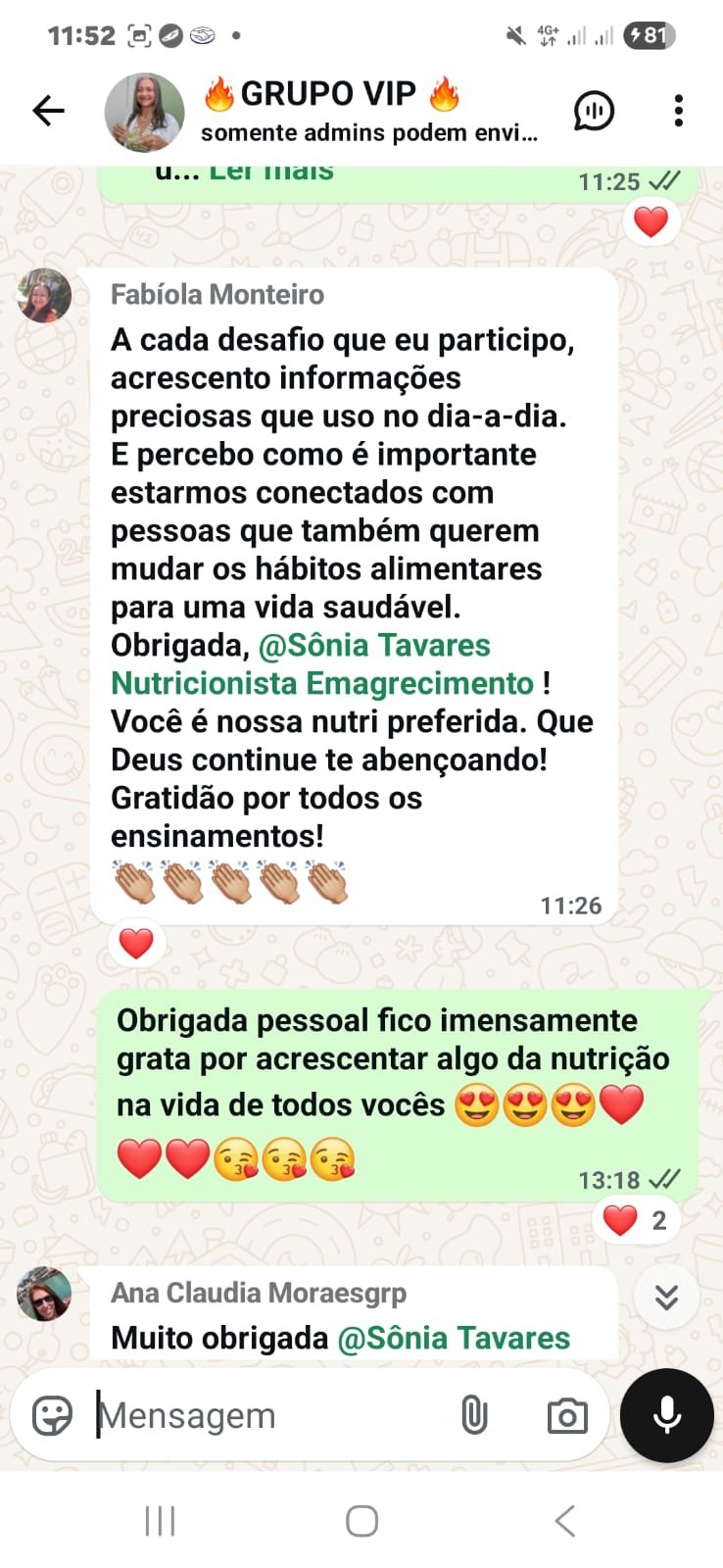The height and width of the screenshot is (1568, 723).
Task: Expand the message with "Ler mais"
Action: (x=271, y=172)
